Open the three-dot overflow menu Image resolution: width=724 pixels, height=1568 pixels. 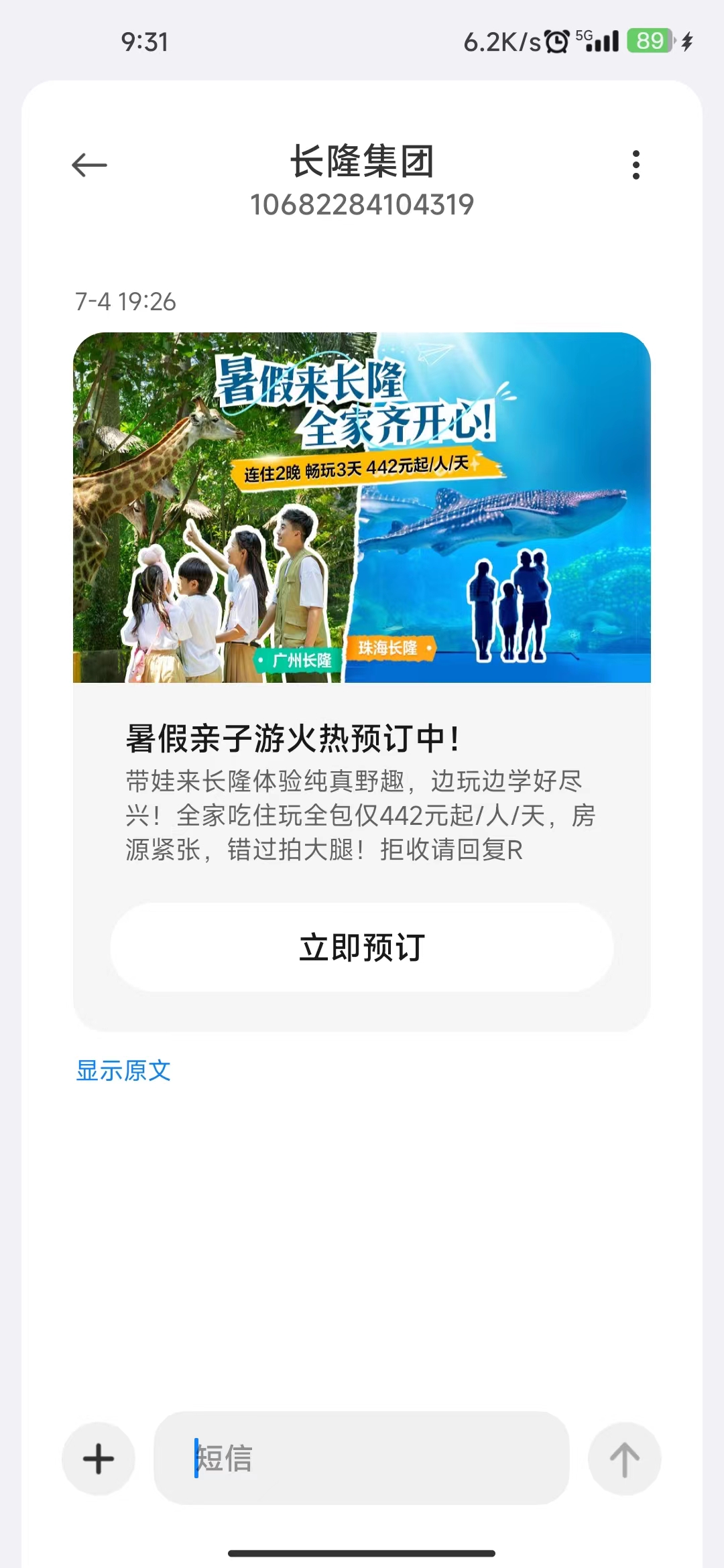pos(636,165)
